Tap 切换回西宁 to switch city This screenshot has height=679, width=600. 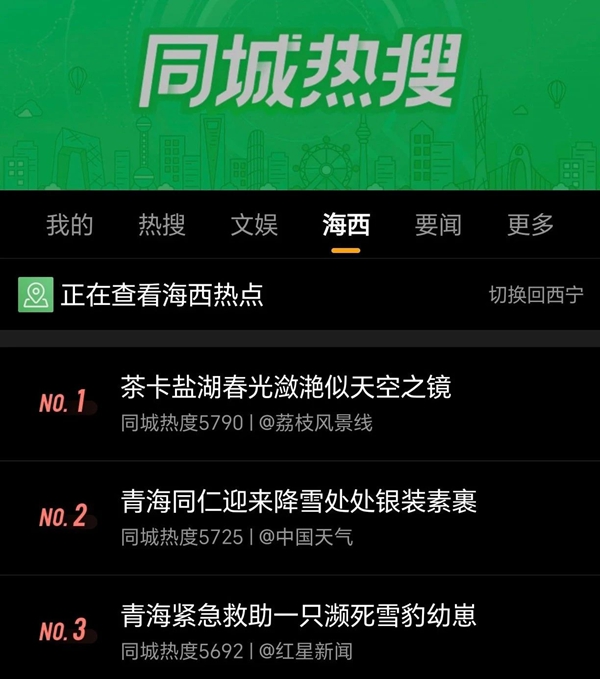click(535, 296)
